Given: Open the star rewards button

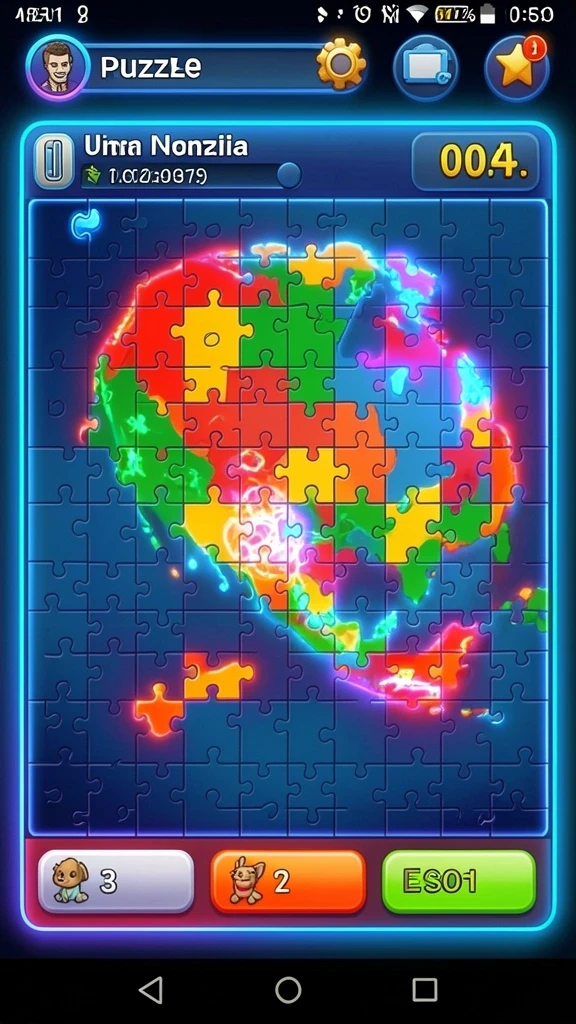Looking at the screenshot, I should (517, 68).
